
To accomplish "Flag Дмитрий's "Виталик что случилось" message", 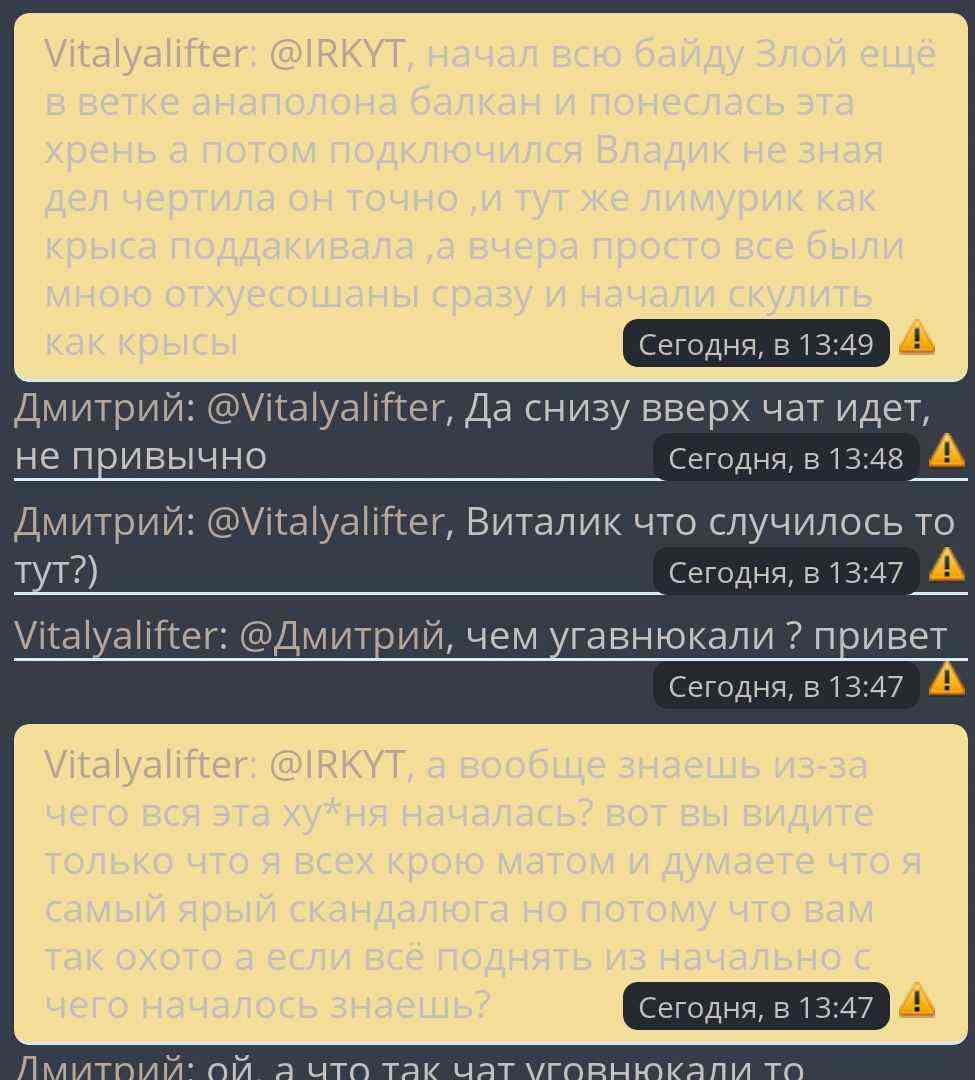I will point(946,566).
